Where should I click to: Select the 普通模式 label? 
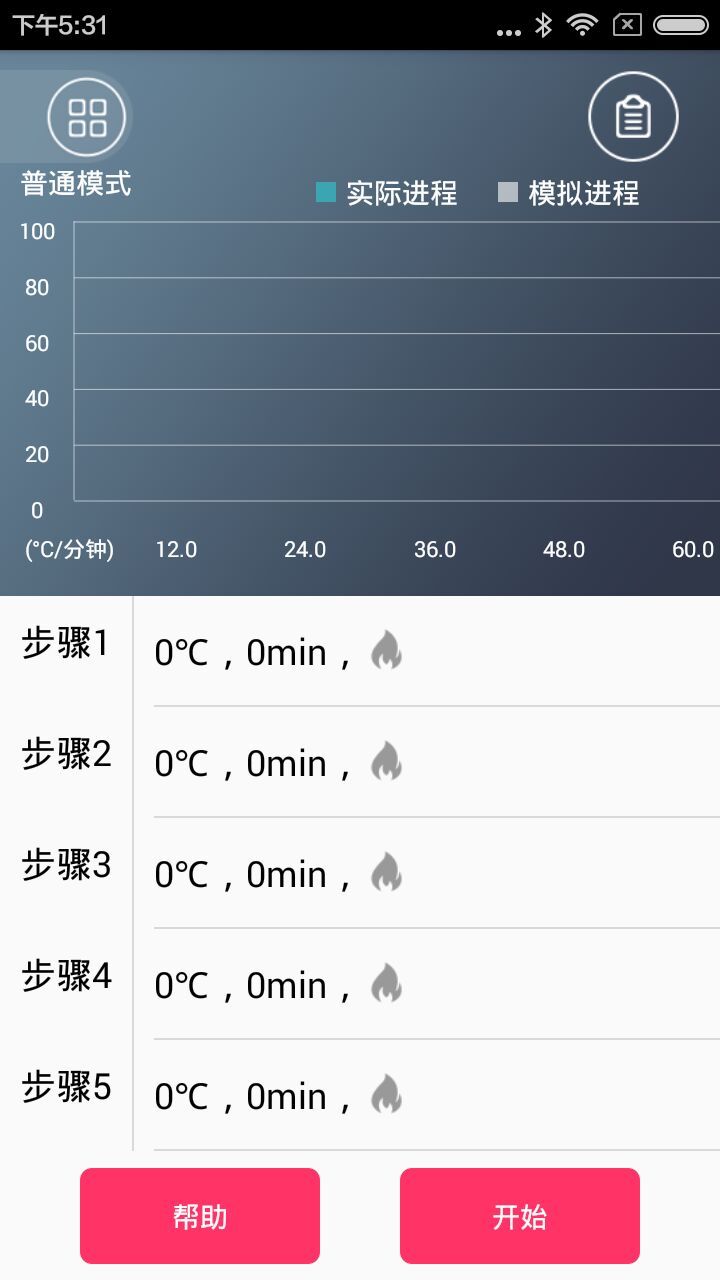click(x=75, y=184)
